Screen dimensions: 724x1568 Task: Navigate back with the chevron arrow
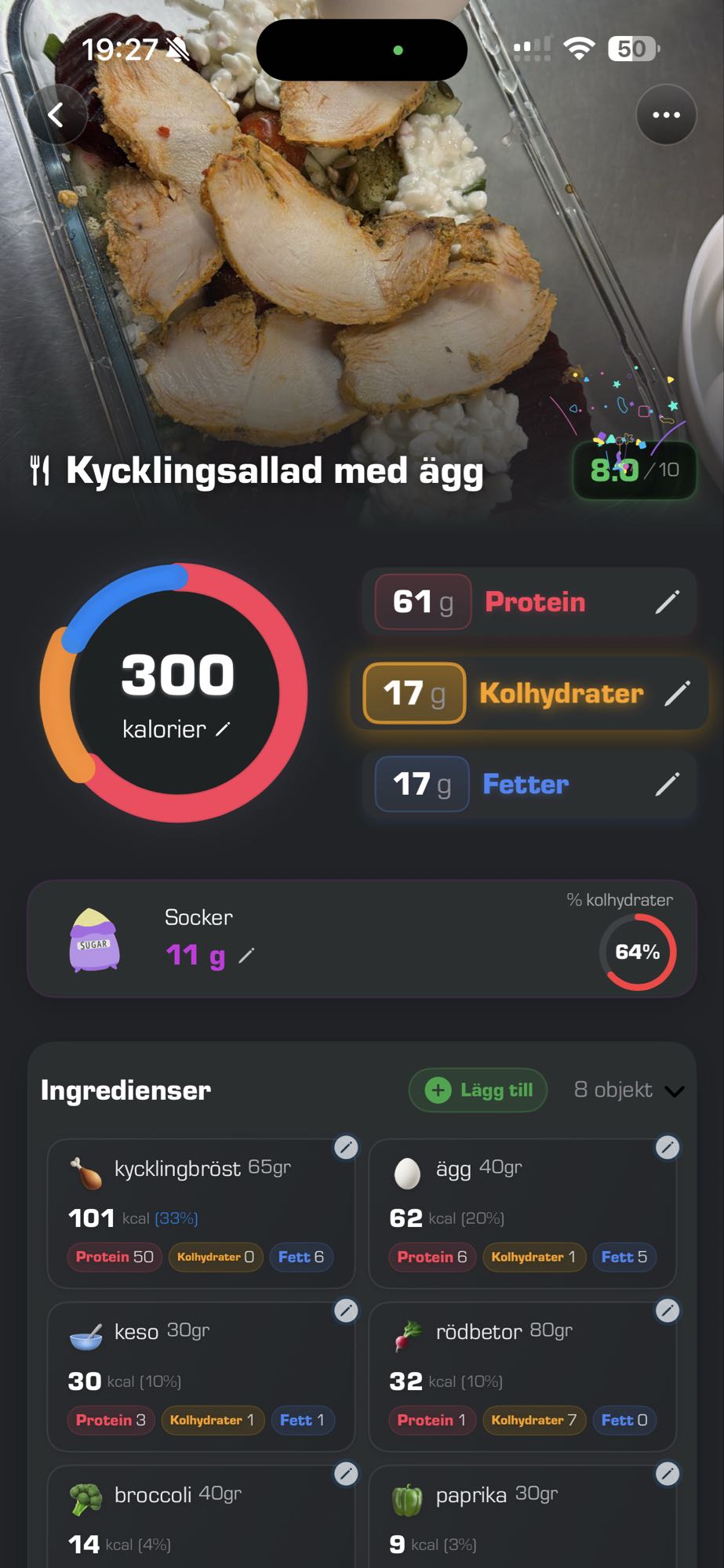(x=56, y=114)
